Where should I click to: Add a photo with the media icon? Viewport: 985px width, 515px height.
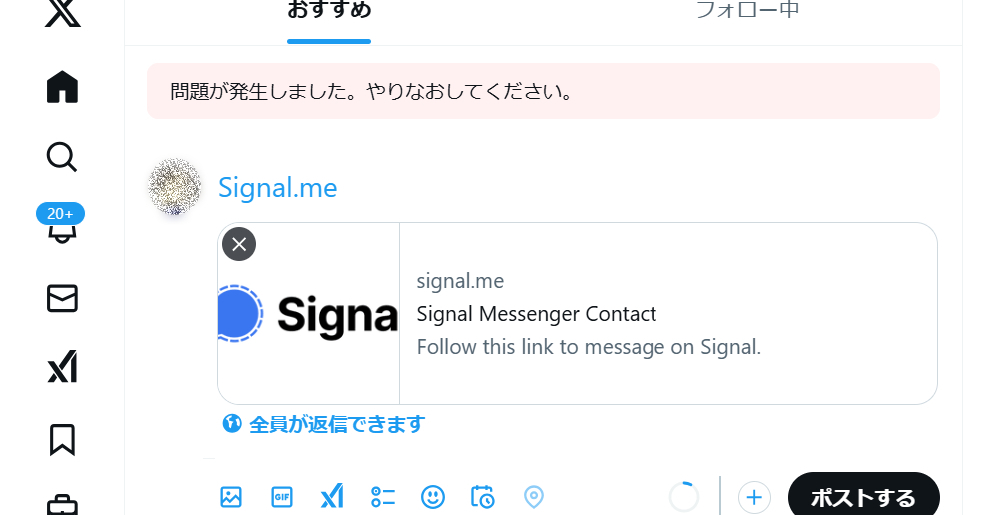click(231, 497)
